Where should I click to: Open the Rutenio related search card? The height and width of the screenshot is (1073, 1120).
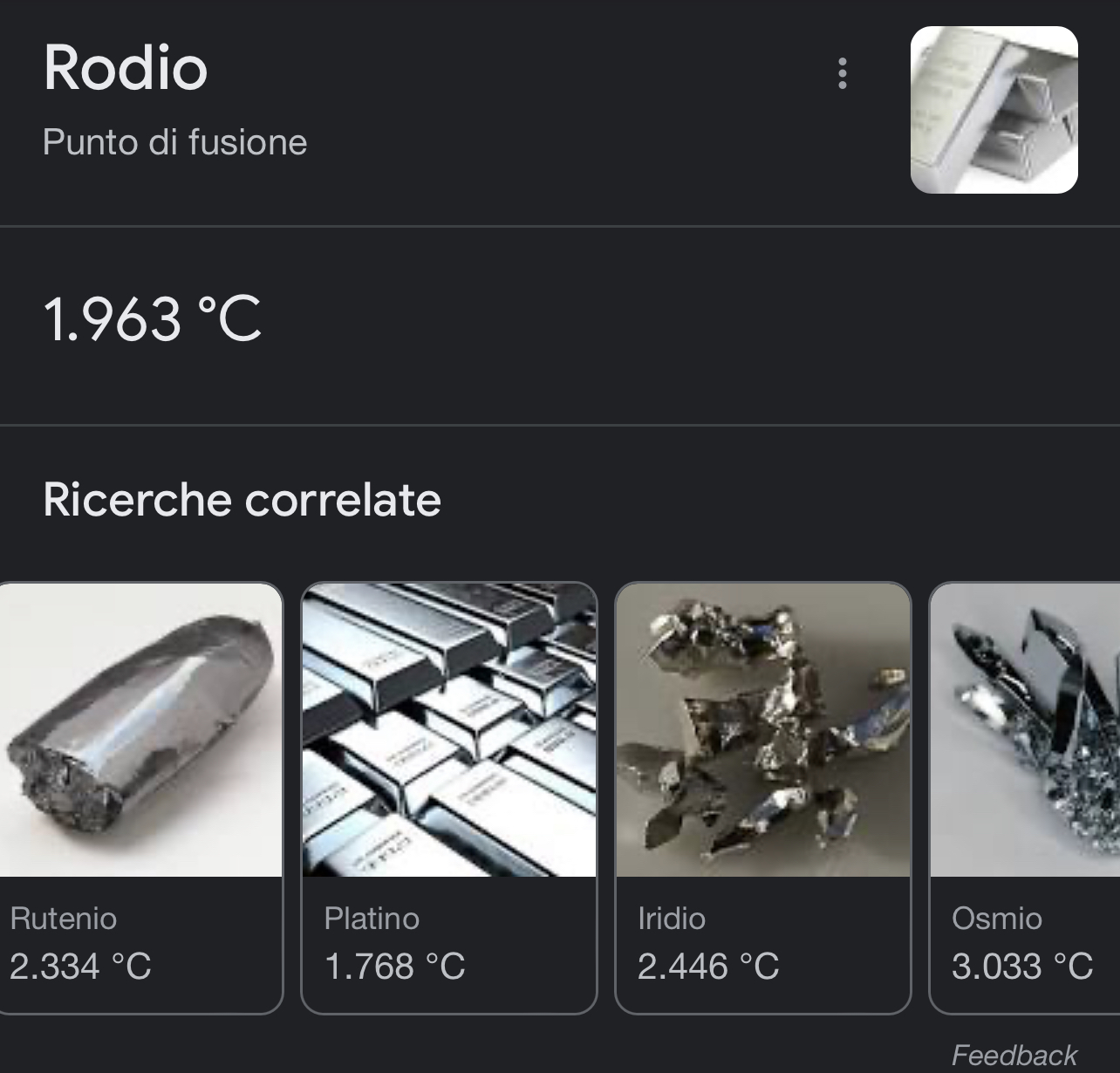[141, 797]
